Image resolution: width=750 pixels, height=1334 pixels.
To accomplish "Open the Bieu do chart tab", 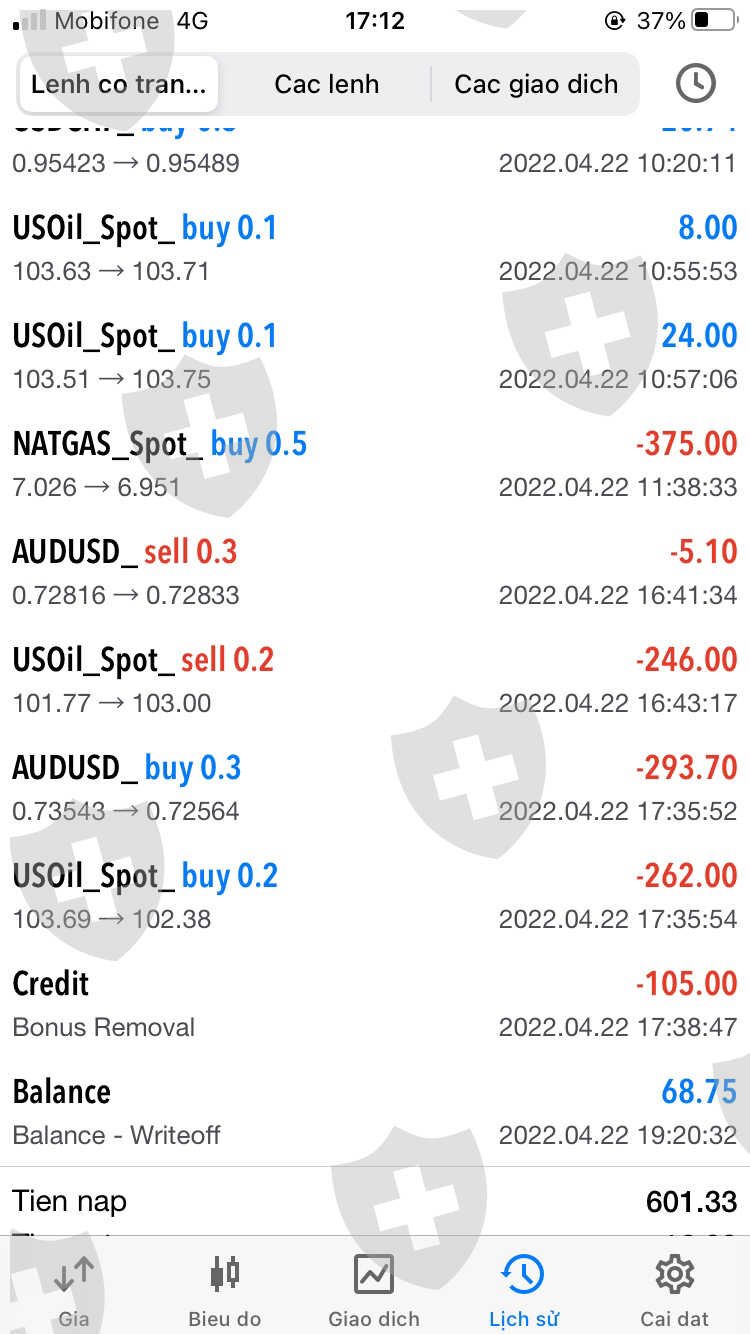I will [x=224, y=1290].
